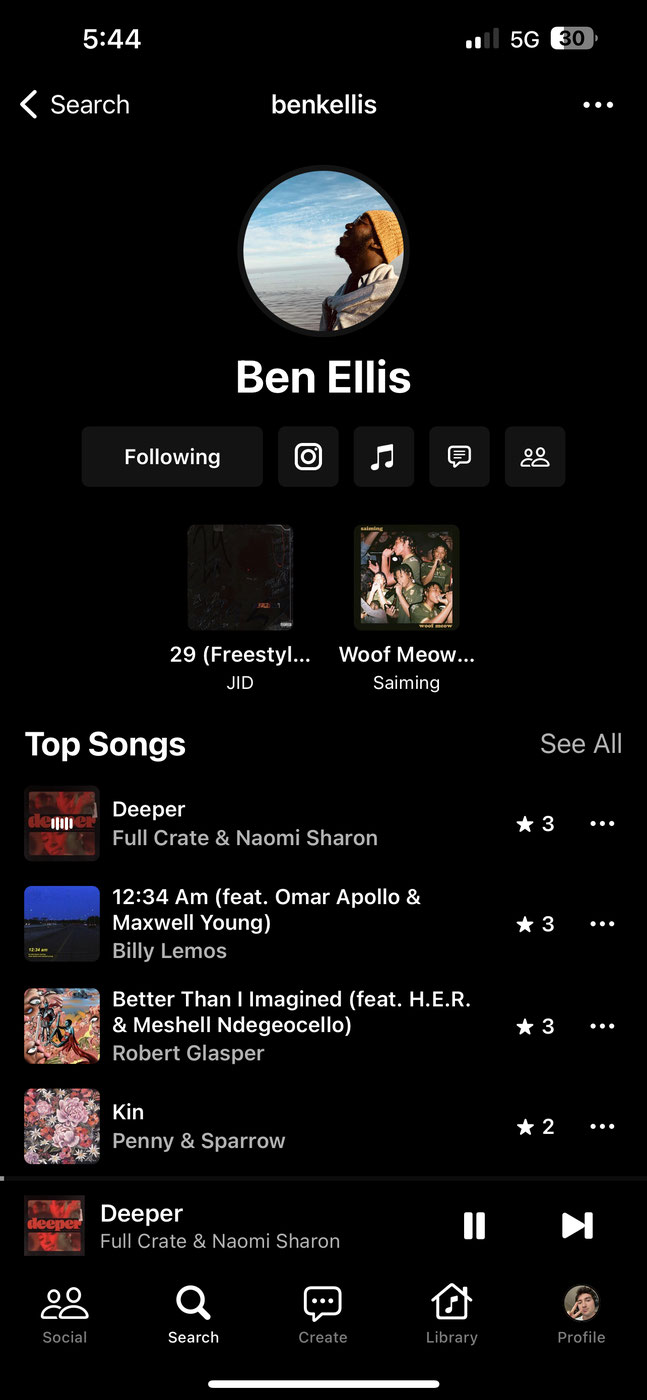Pause the currently playing song
This screenshot has height=1400, width=647.
474,1226
